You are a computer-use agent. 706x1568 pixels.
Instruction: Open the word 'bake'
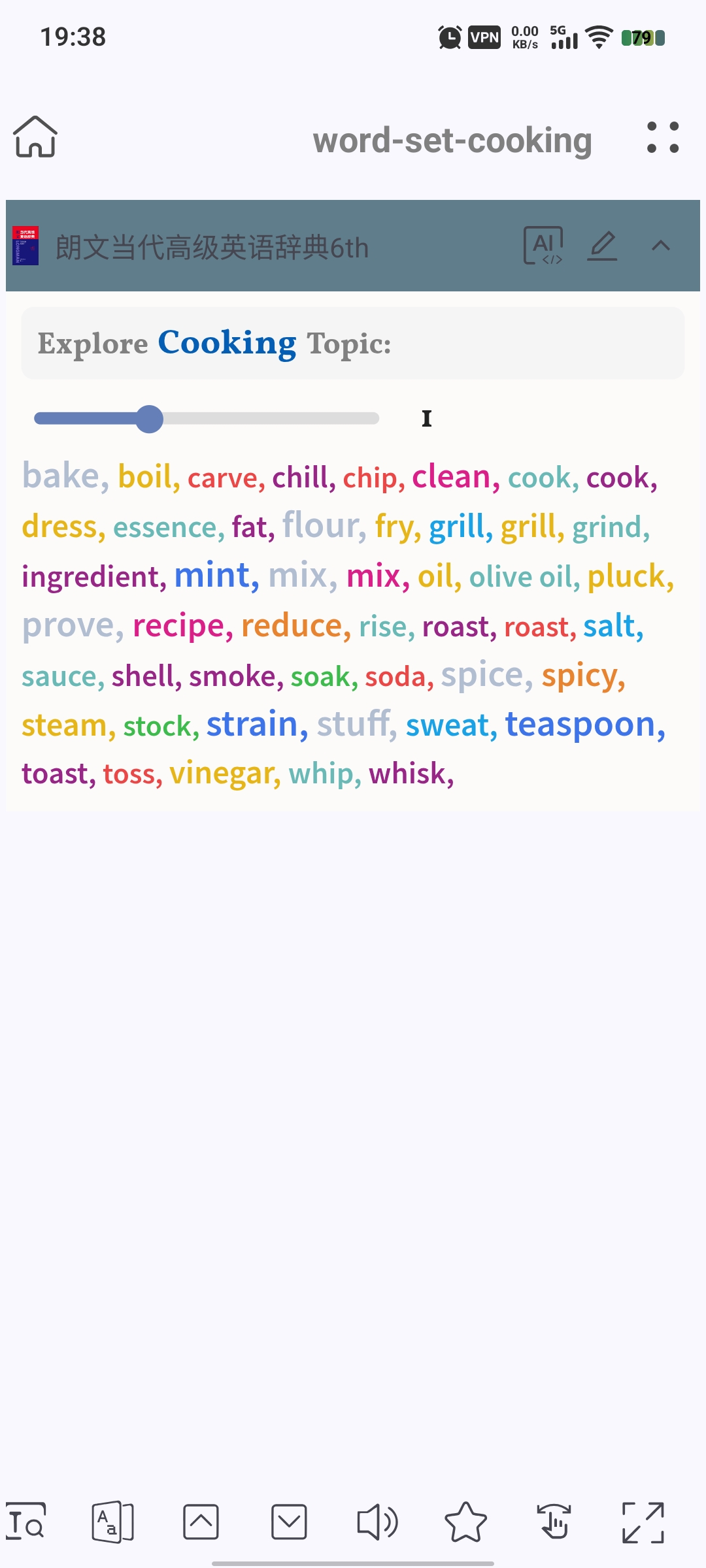click(61, 476)
